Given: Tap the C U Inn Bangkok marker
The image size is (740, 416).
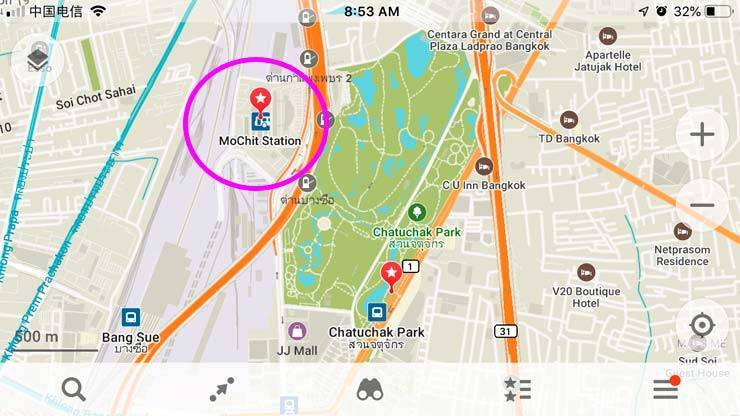Looking at the screenshot, I should click(x=485, y=166).
